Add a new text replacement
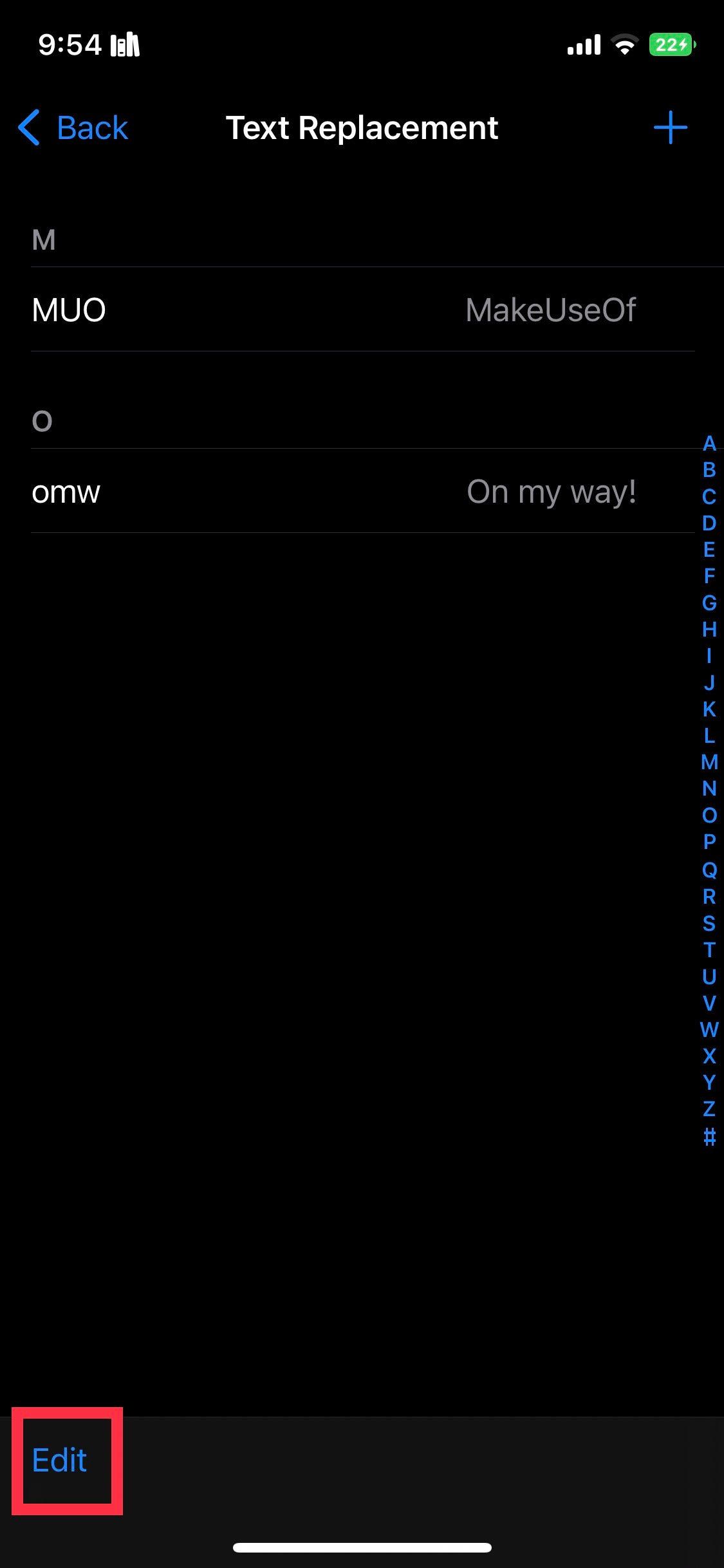Image resolution: width=724 pixels, height=1568 pixels. tap(670, 127)
